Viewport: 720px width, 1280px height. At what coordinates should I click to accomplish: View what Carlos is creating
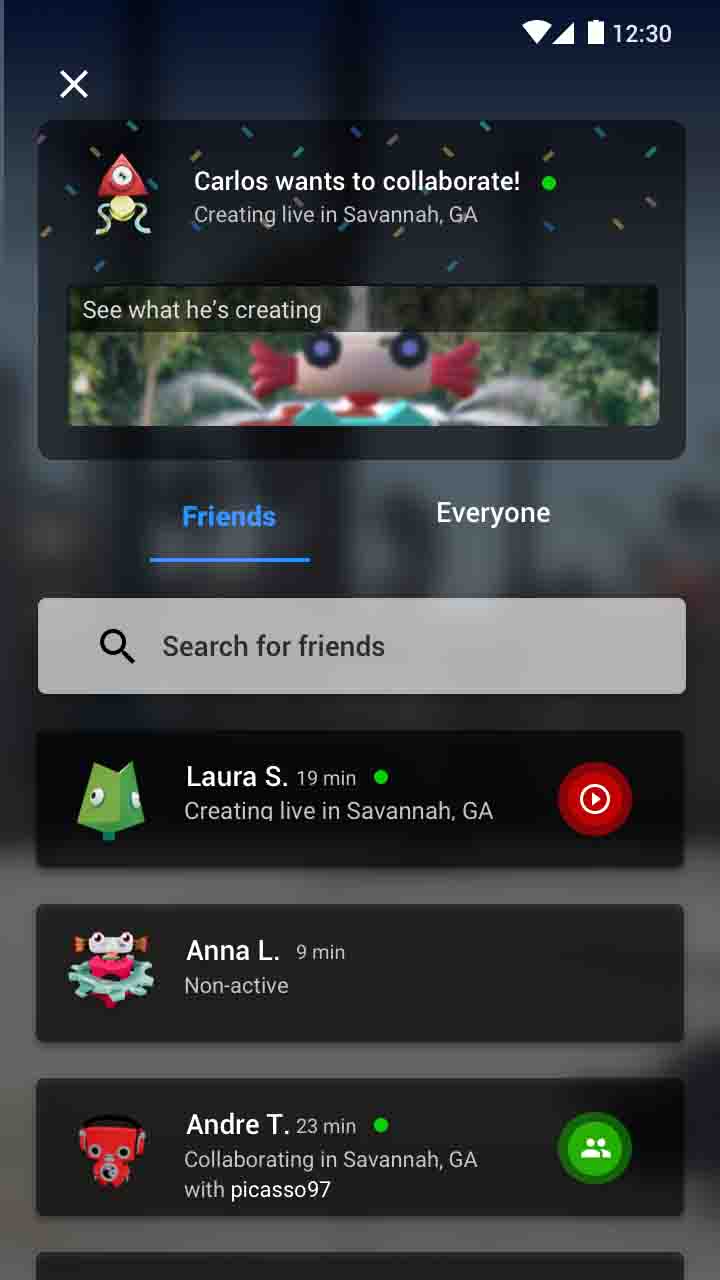click(363, 356)
